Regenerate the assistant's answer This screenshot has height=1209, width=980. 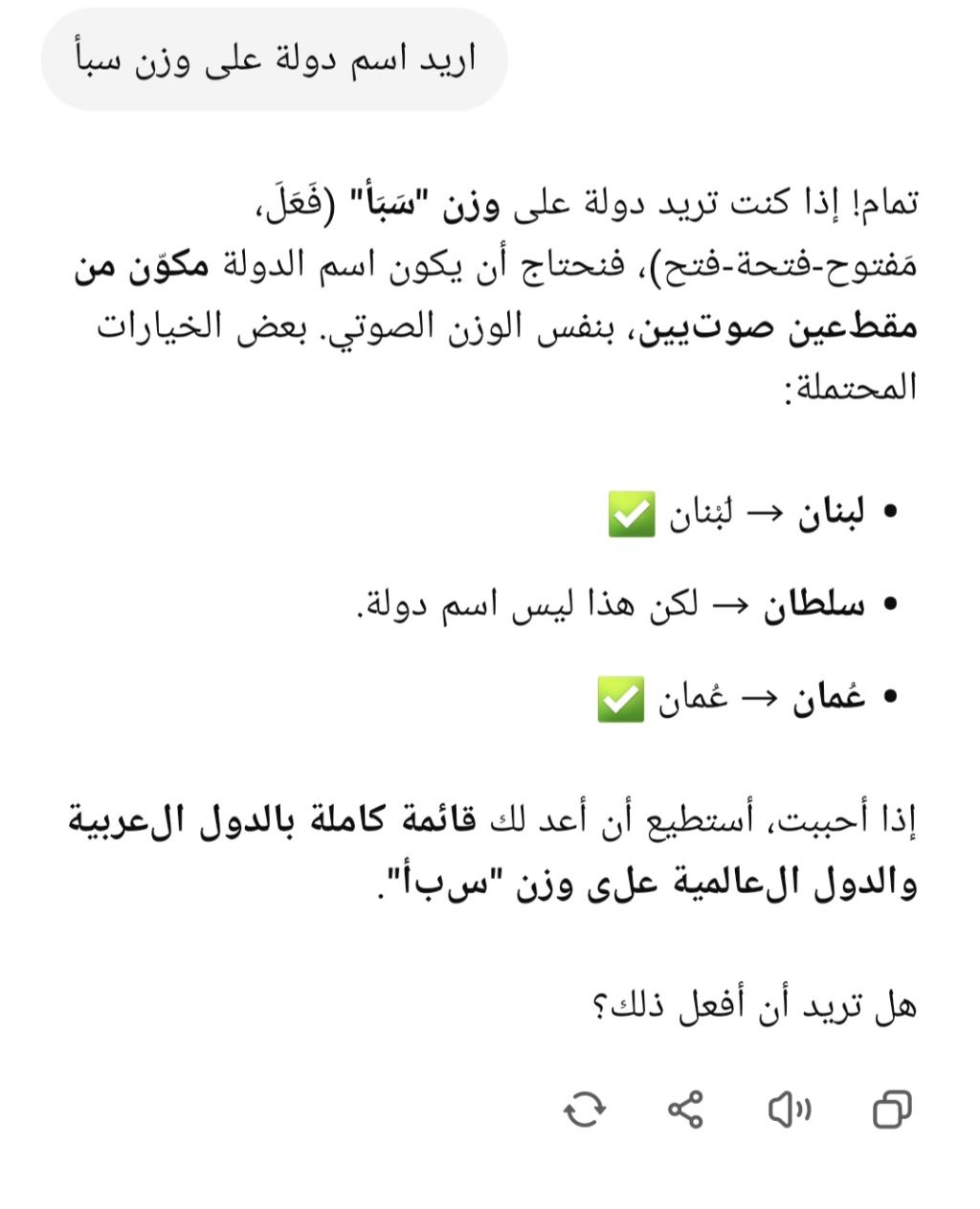585,1109
